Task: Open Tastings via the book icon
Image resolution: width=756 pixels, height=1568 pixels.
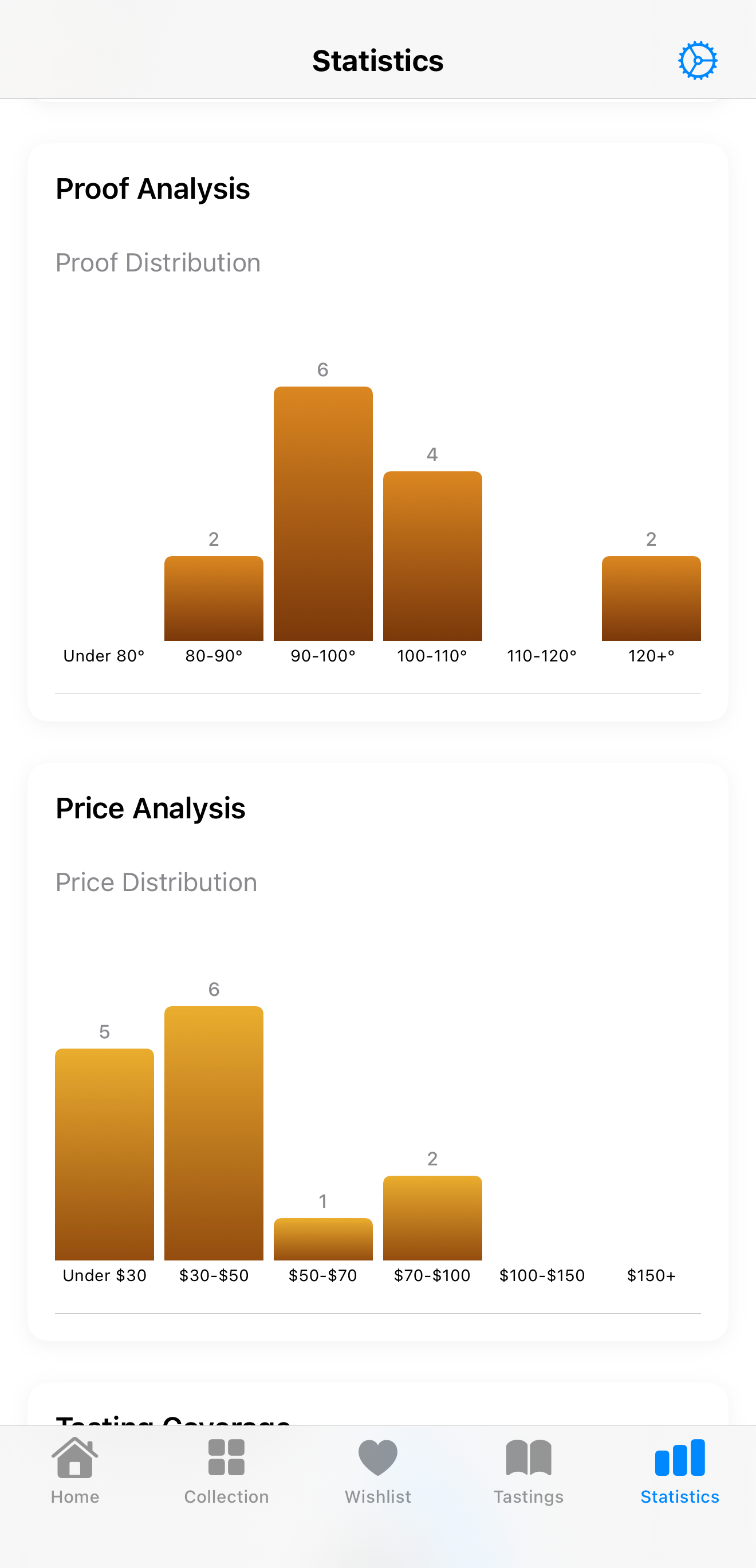Action: tap(529, 1459)
